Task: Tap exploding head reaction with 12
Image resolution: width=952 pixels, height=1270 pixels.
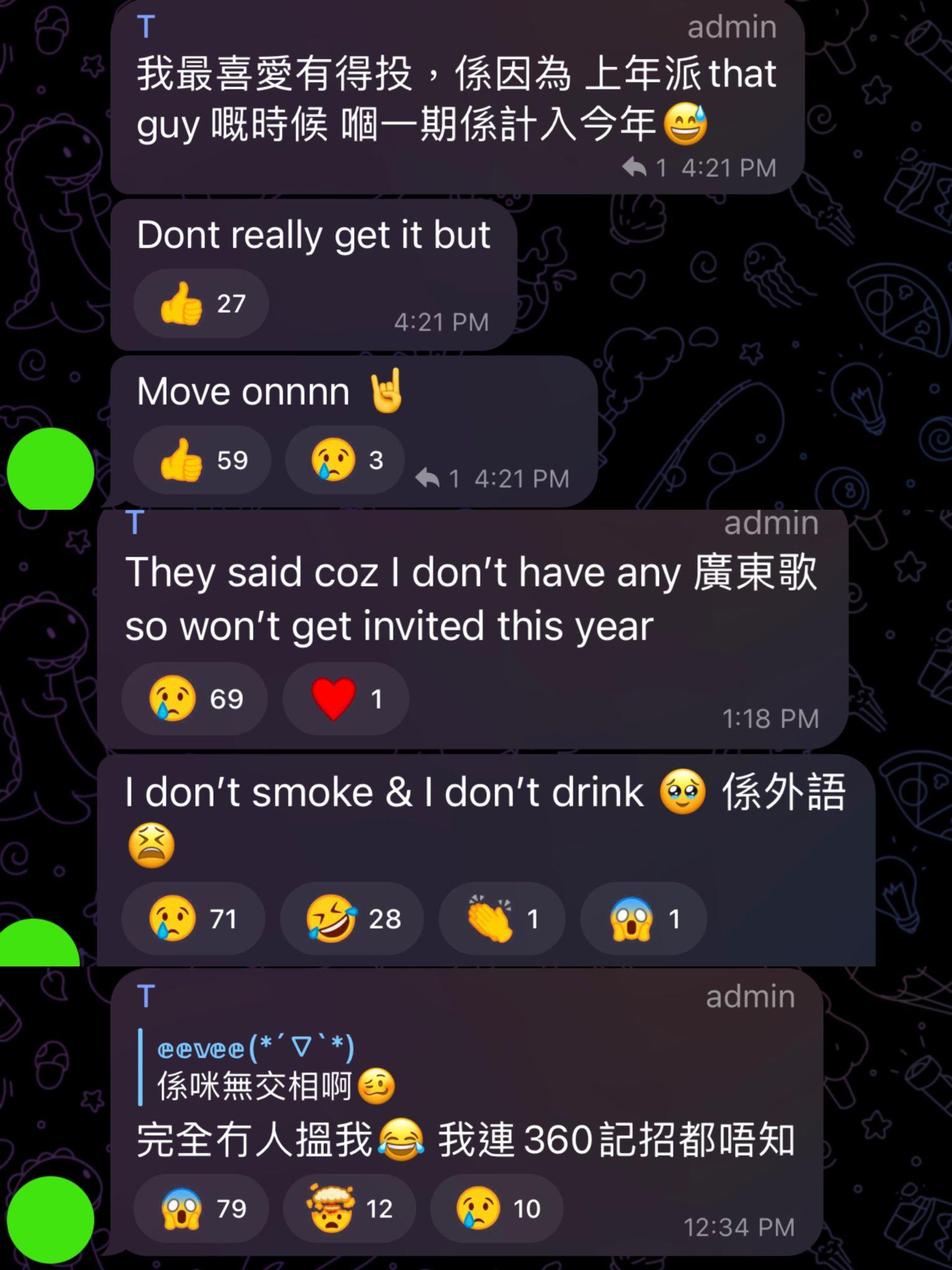Action: pos(349,1209)
